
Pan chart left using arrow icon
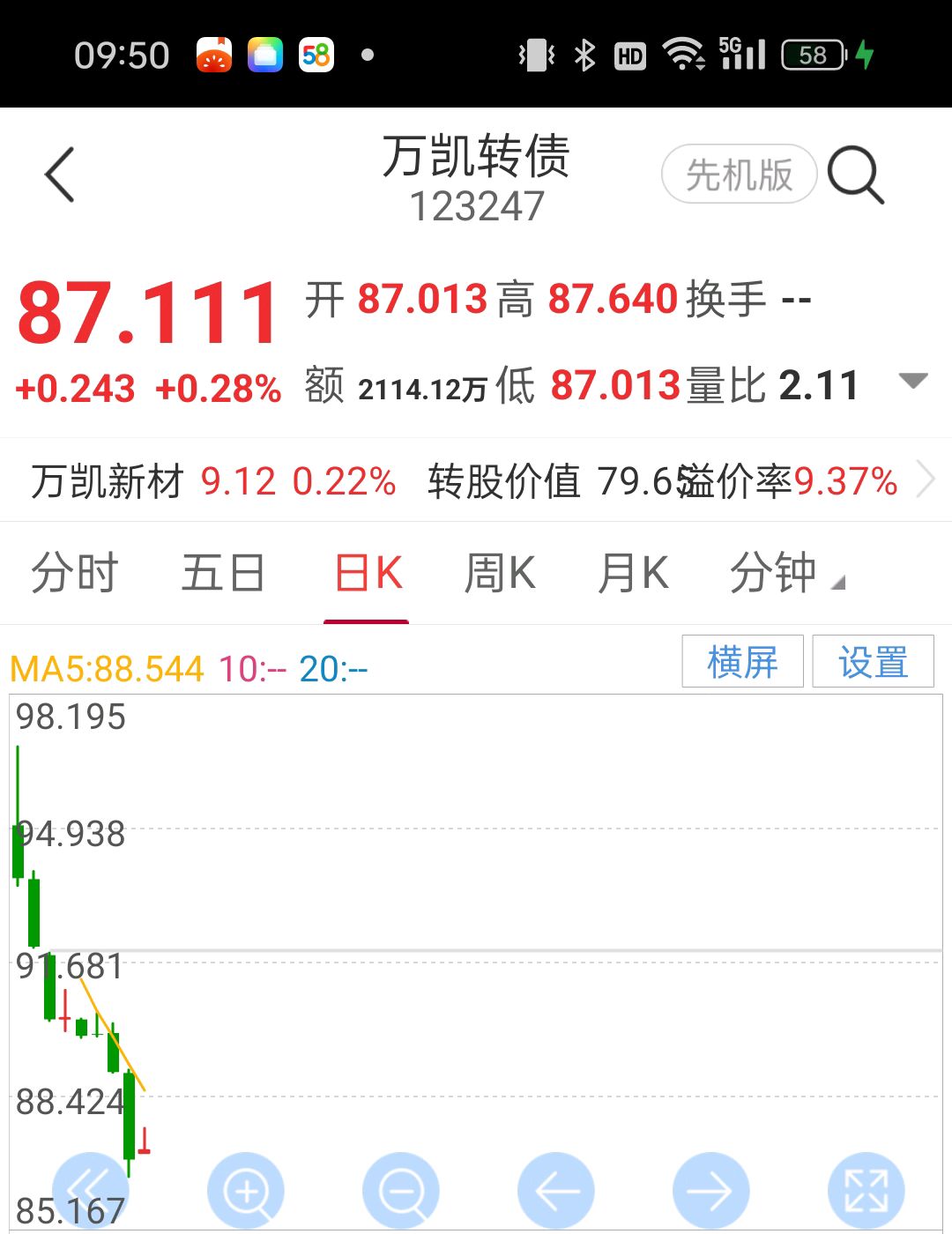[x=554, y=1189]
